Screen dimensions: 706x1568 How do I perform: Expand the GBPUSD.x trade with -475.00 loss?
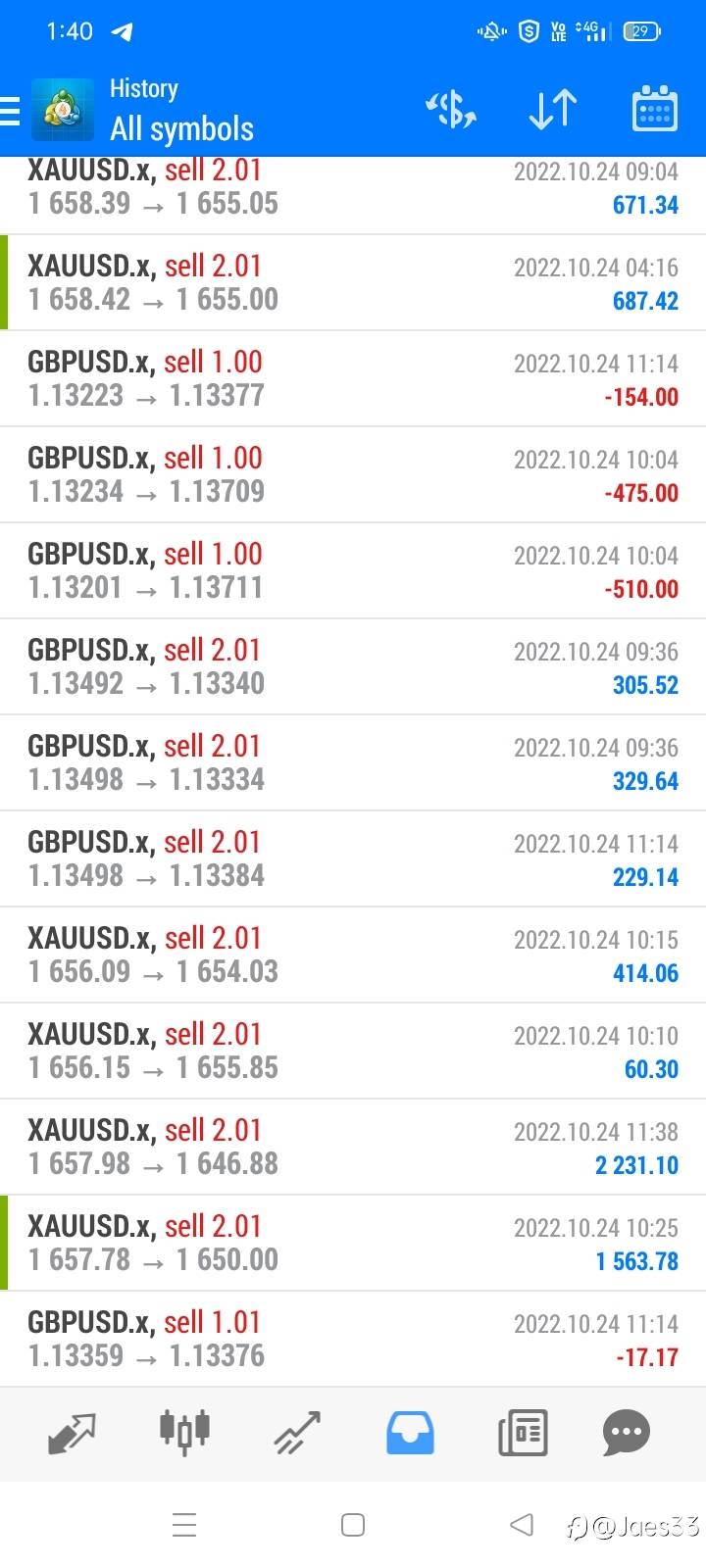(353, 474)
